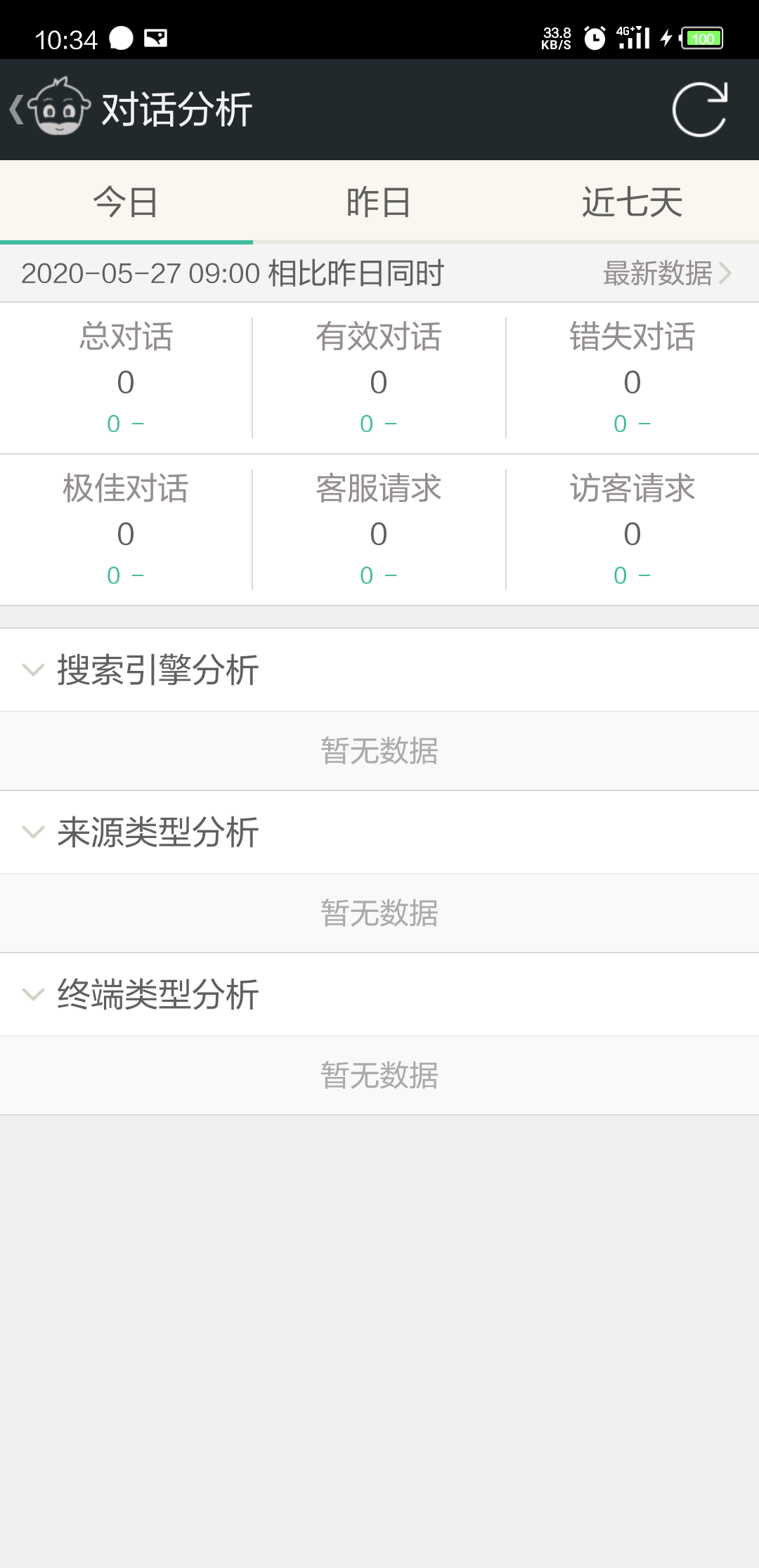
Task: Switch to the 昨日 tab
Action: pyautogui.click(x=379, y=202)
